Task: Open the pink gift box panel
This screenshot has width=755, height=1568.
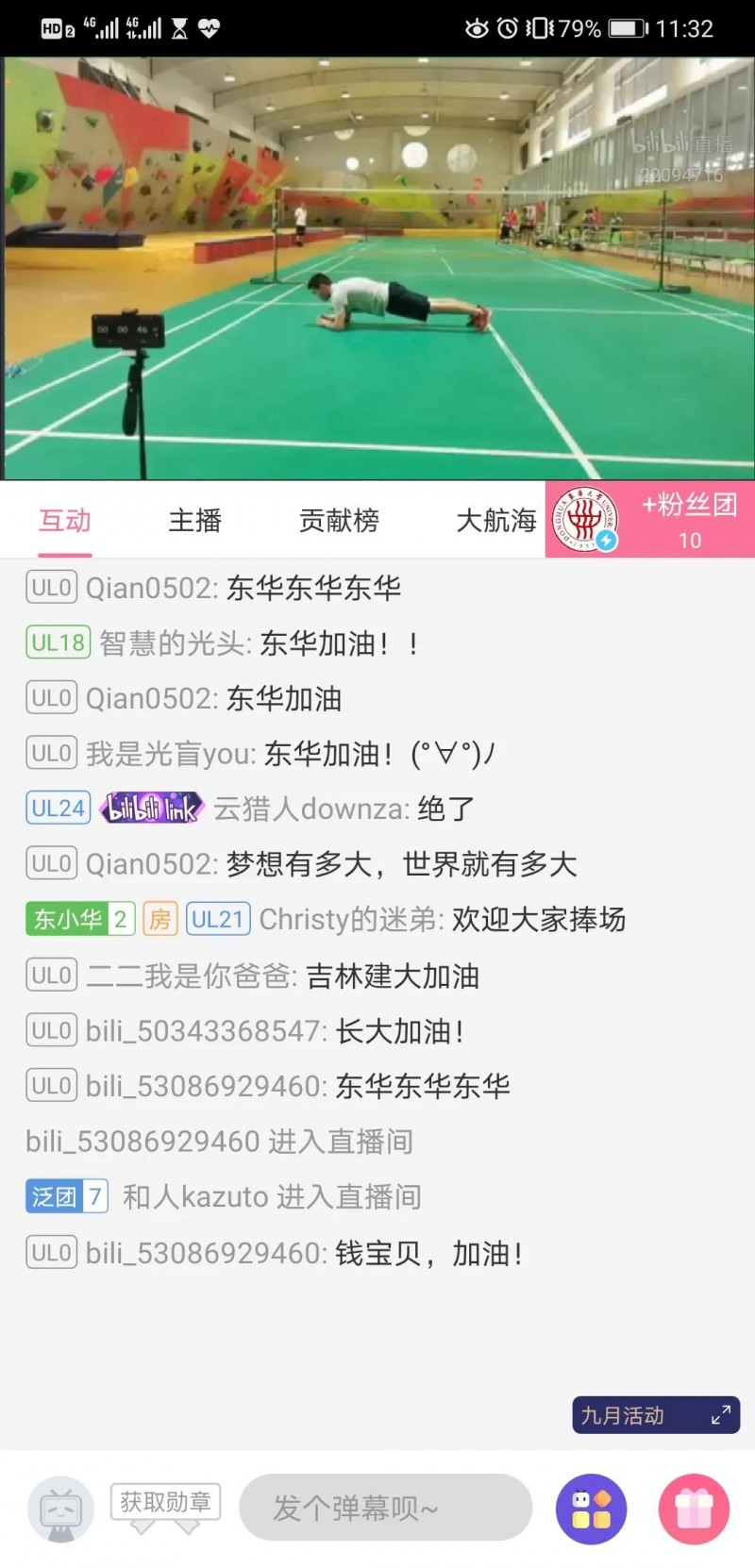Action: [694, 1508]
